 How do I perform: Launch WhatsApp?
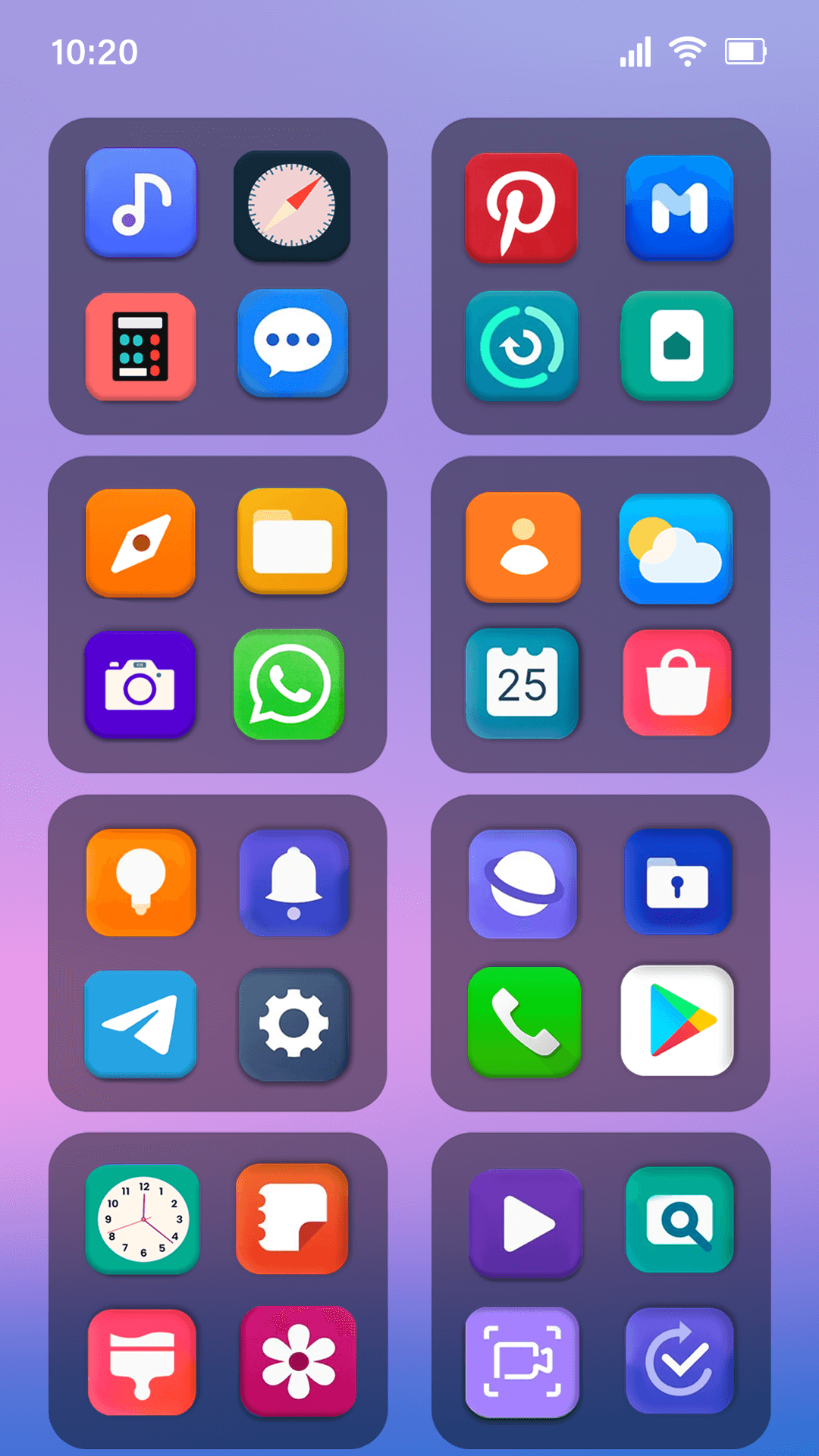point(293,685)
